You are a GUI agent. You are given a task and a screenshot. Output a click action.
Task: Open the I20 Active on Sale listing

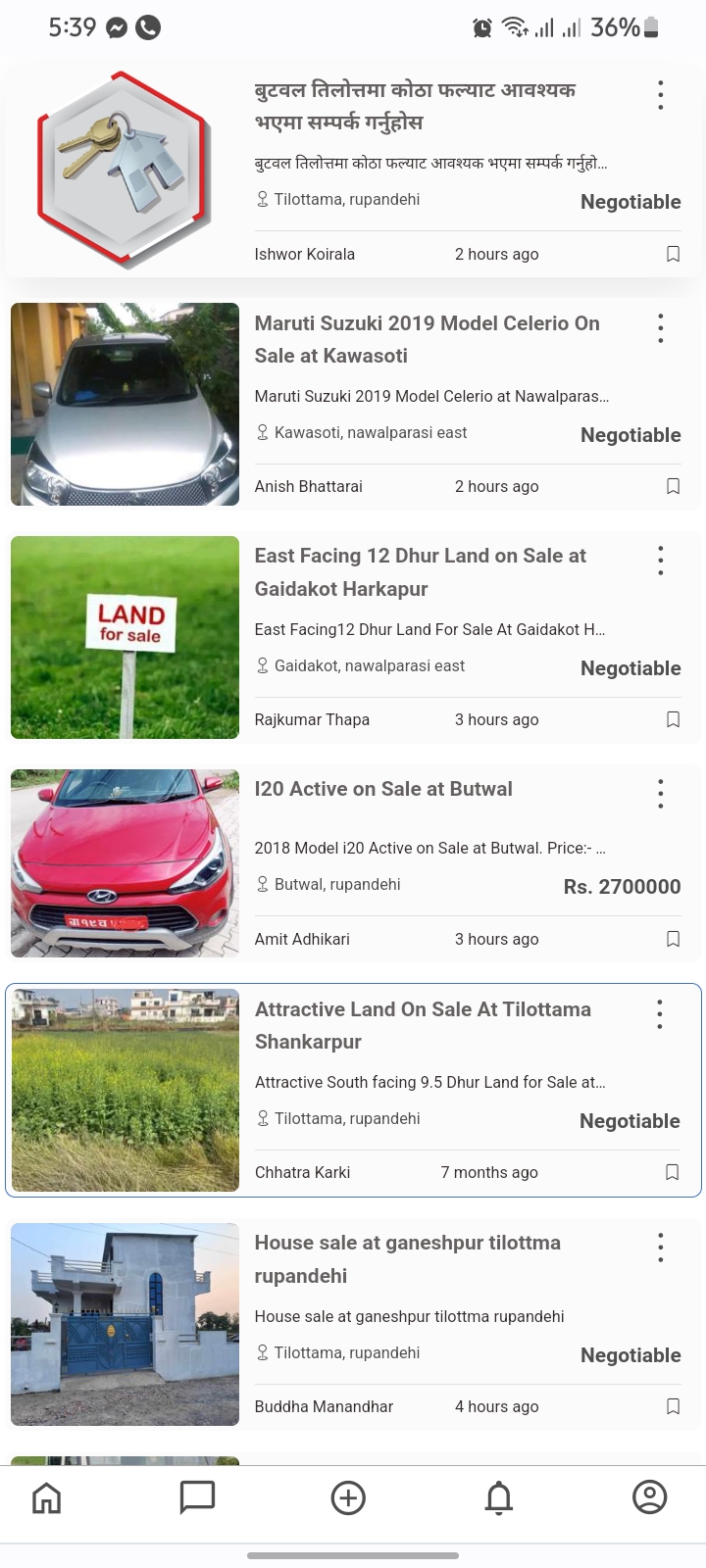point(383,789)
